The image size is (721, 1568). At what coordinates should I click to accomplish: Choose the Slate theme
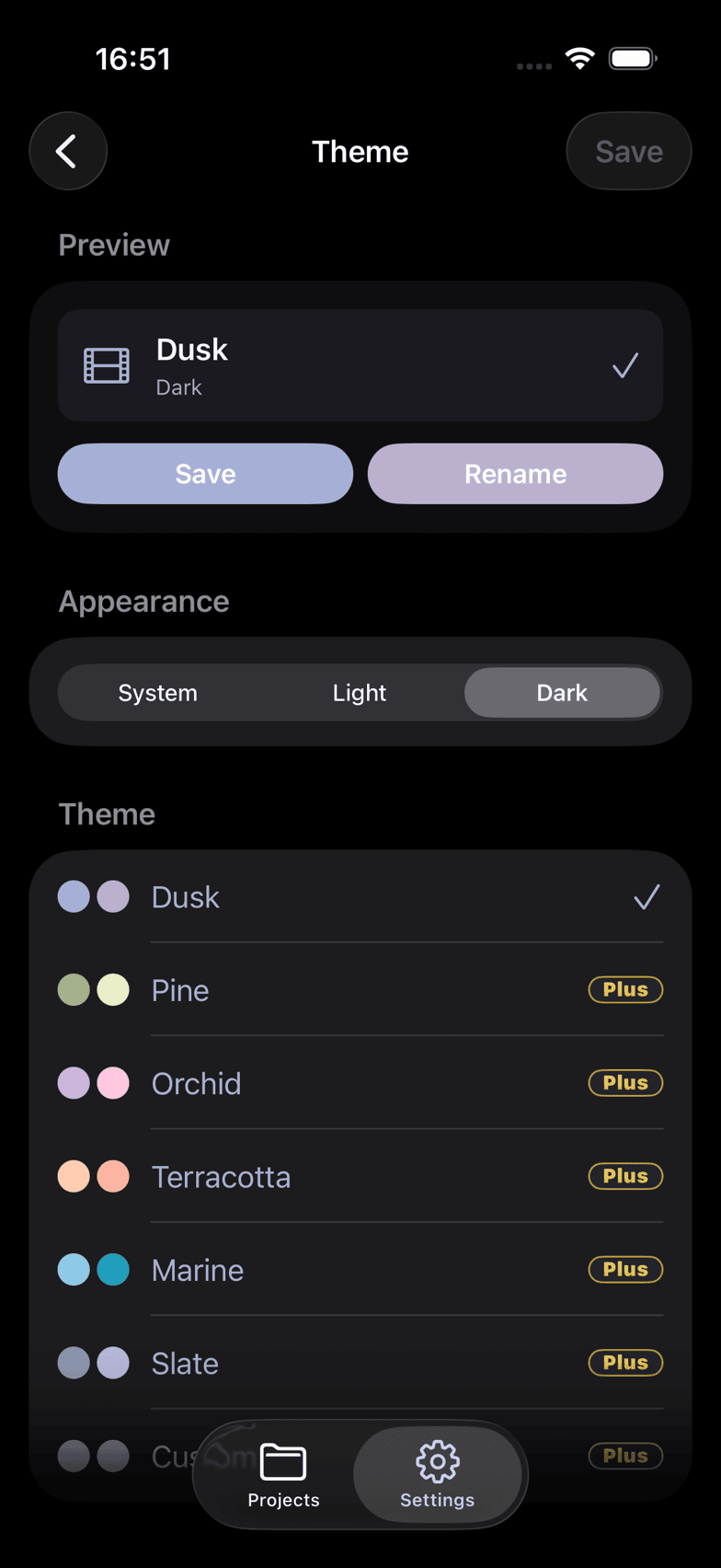(x=360, y=1363)
